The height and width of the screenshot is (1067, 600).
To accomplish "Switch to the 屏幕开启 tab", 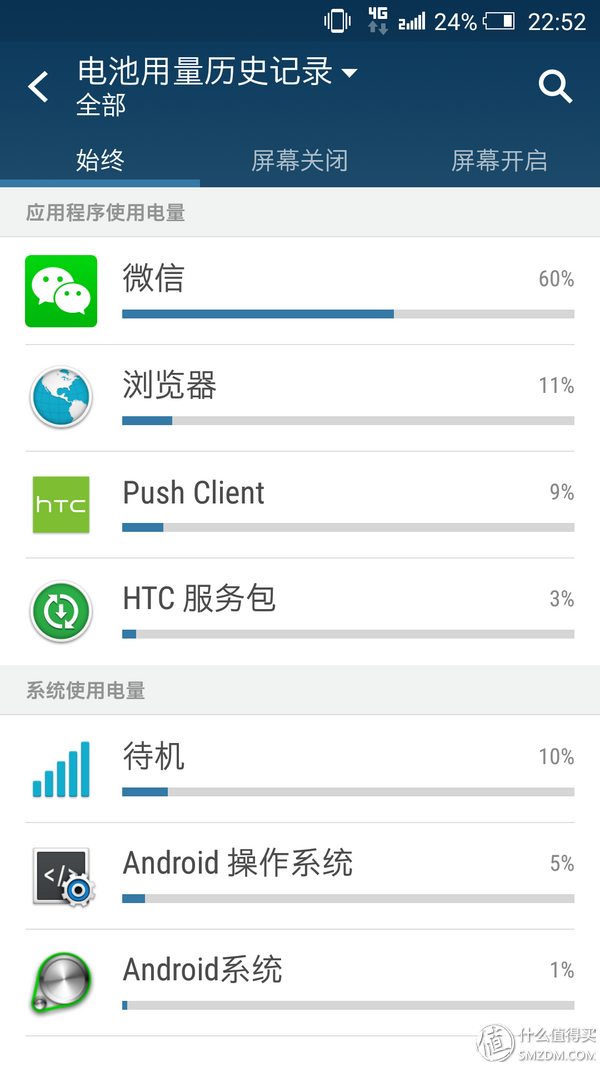I will pos(499,160).
